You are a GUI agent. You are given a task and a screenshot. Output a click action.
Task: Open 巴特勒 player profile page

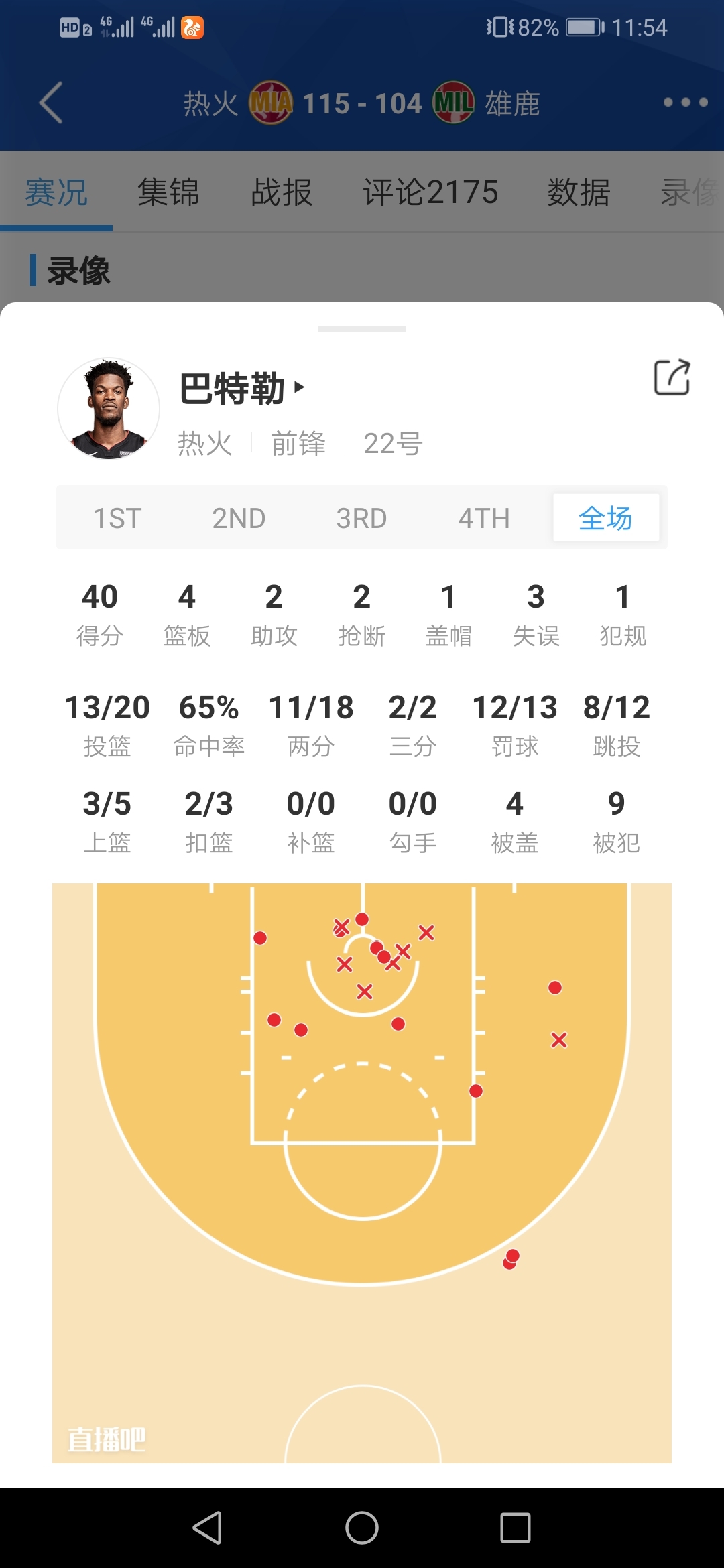(x=241, y=388)
